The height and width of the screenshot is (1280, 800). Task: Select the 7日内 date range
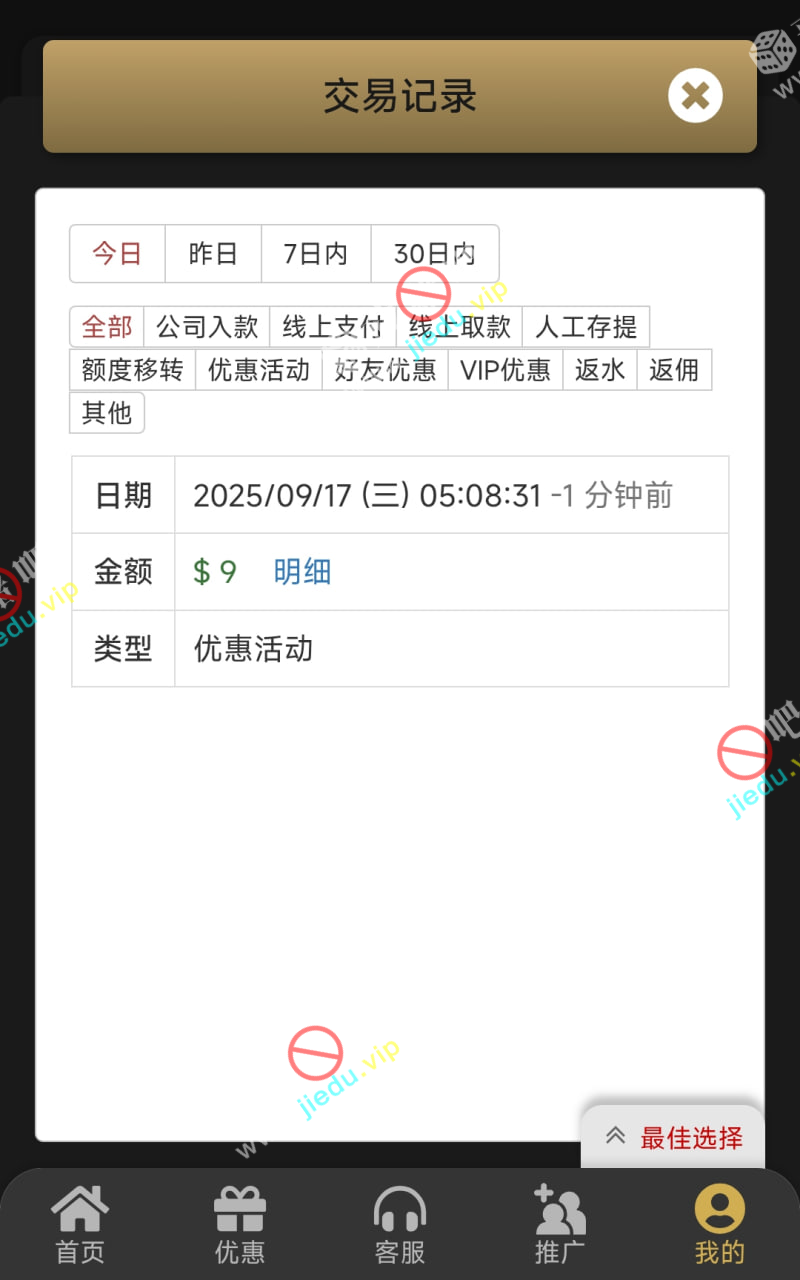(x=315, y=254)
